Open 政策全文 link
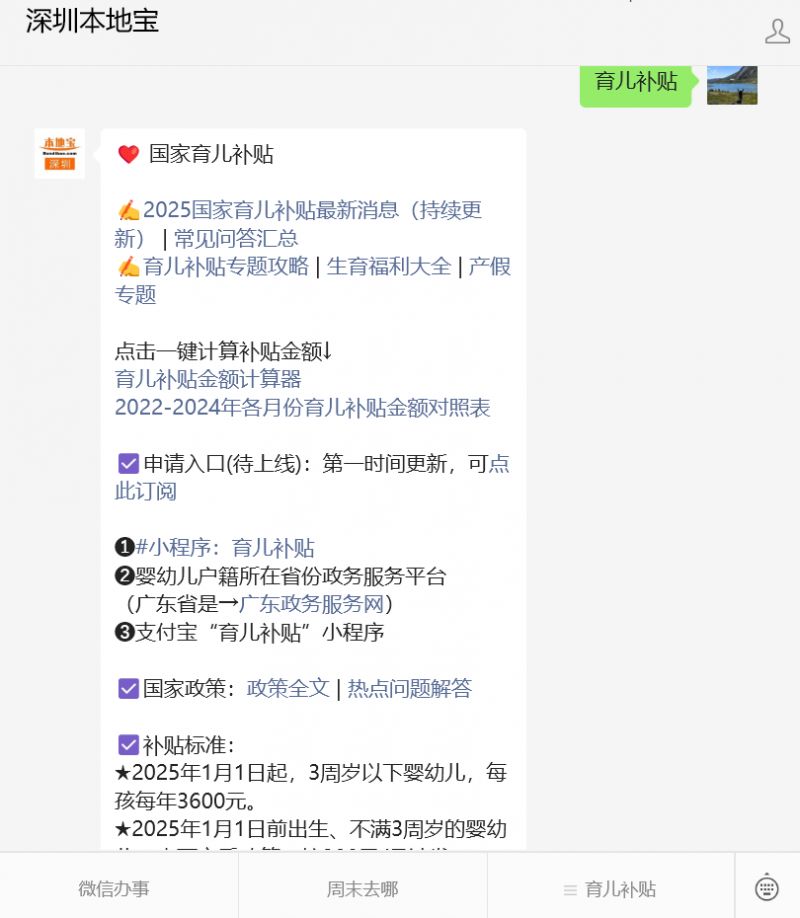 [x=288, y=689]
